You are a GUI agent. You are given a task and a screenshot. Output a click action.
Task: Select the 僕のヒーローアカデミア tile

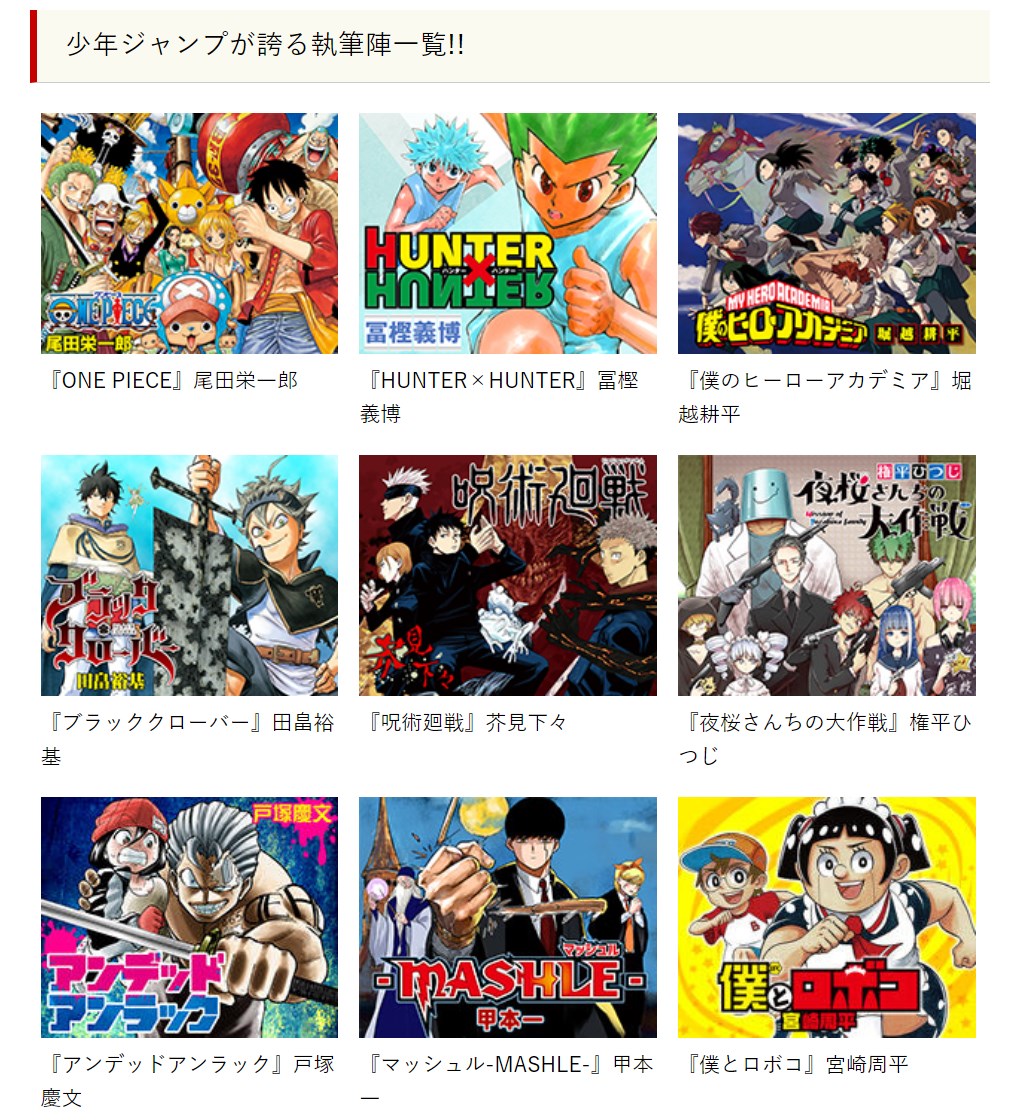pos(826,233)
